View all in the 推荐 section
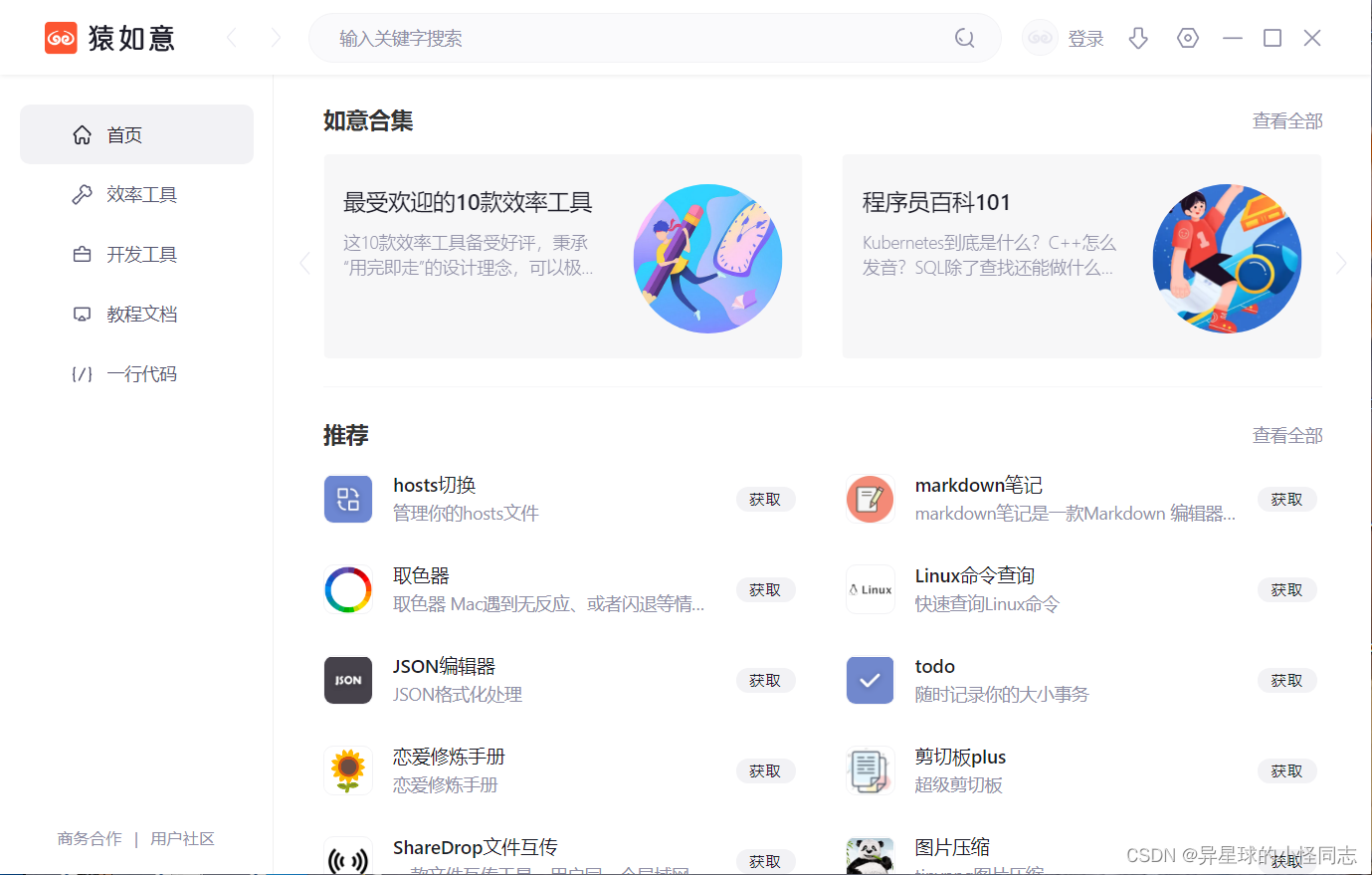Image resolution: width=1372 pixels, height=875 pixels. click(x=1286, y=436)
